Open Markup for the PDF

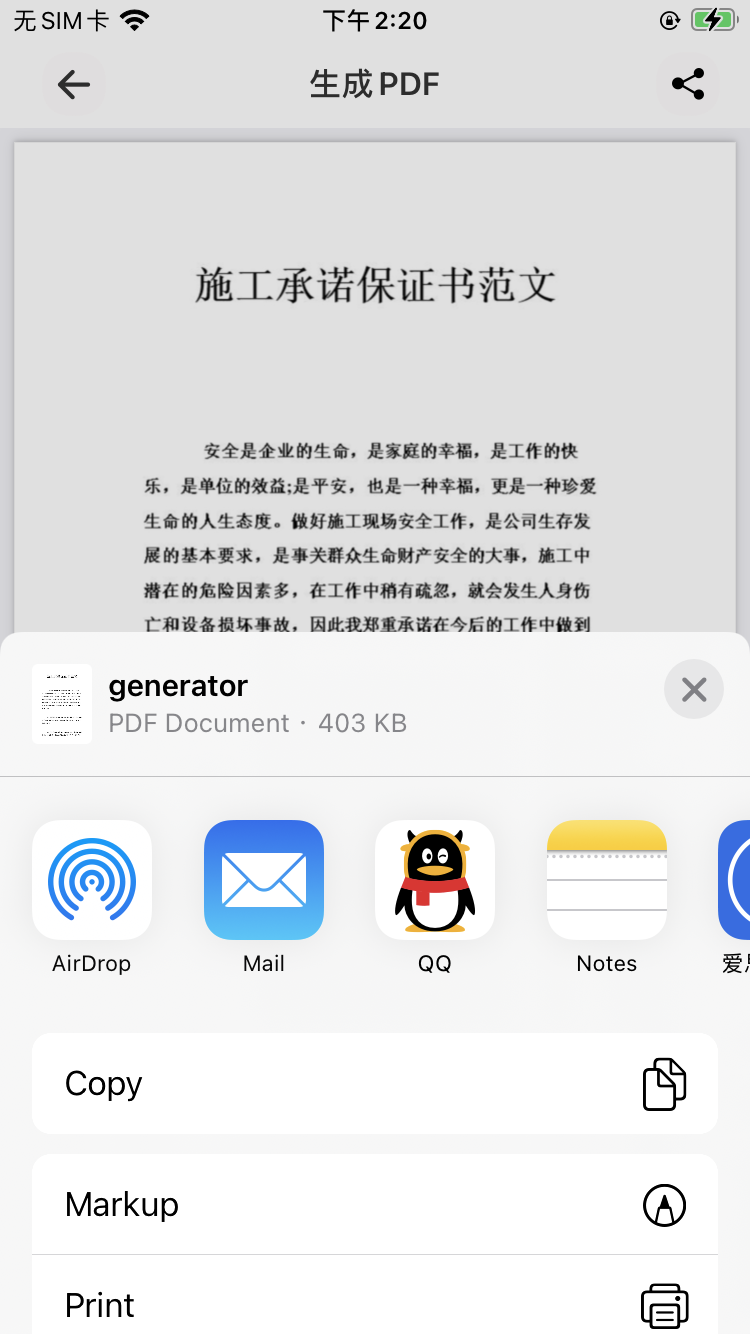(375, 1205)
